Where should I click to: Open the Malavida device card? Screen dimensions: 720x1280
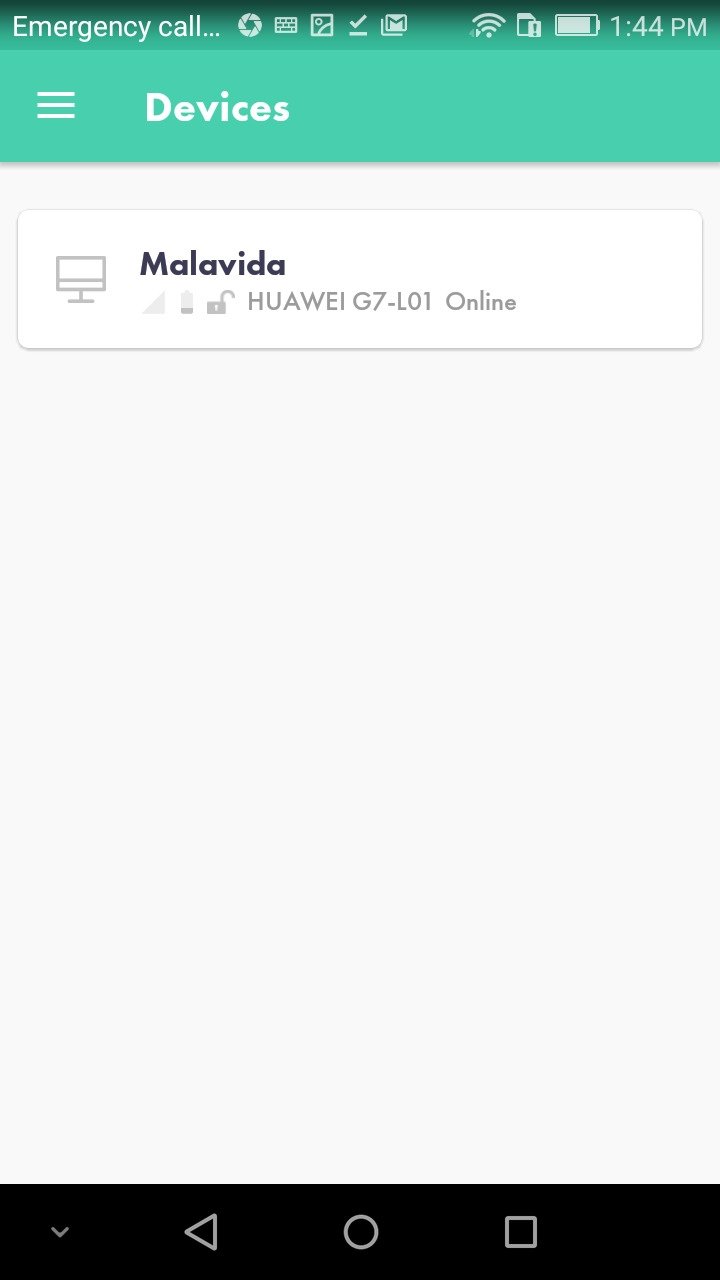click(360, 279)
